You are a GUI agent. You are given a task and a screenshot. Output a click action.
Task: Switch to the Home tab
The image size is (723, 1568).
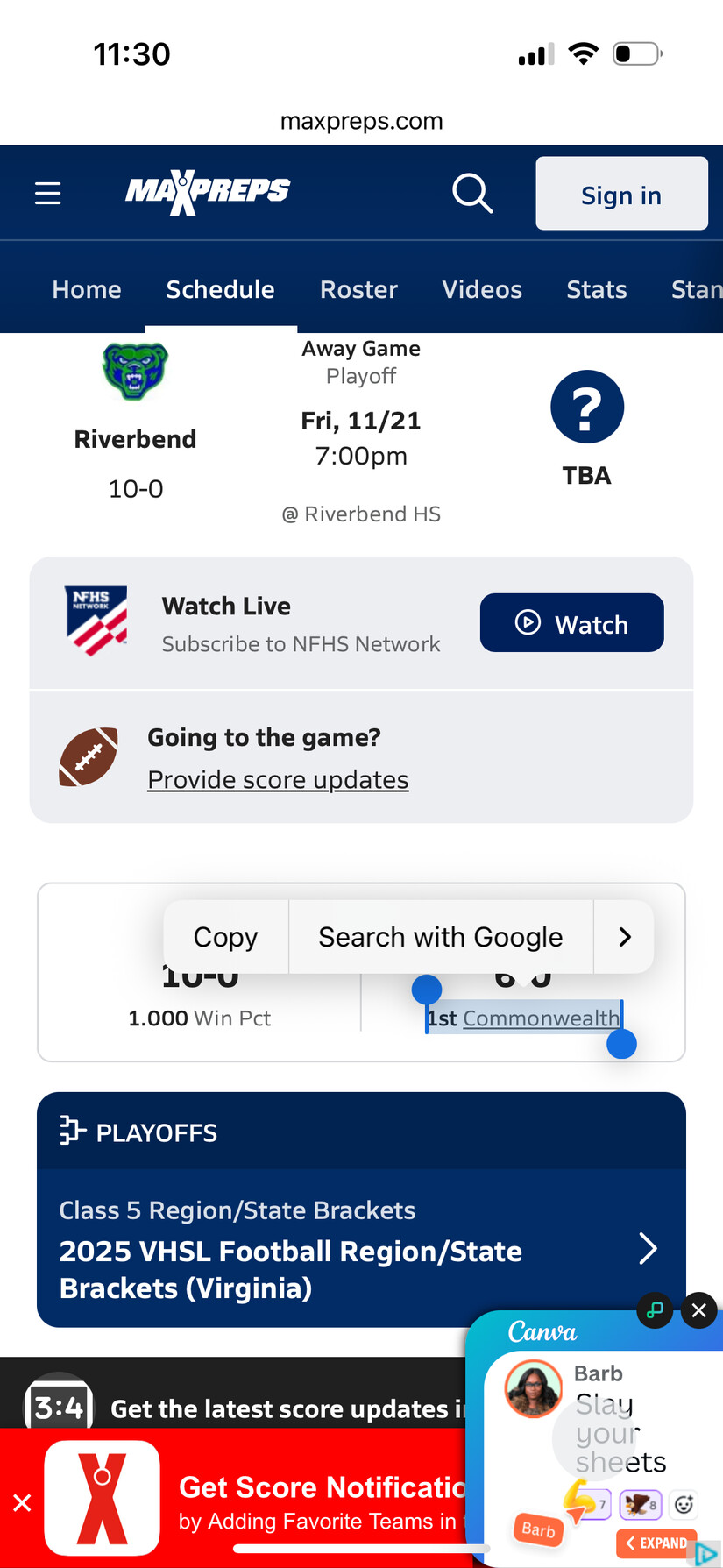[87, 289]
